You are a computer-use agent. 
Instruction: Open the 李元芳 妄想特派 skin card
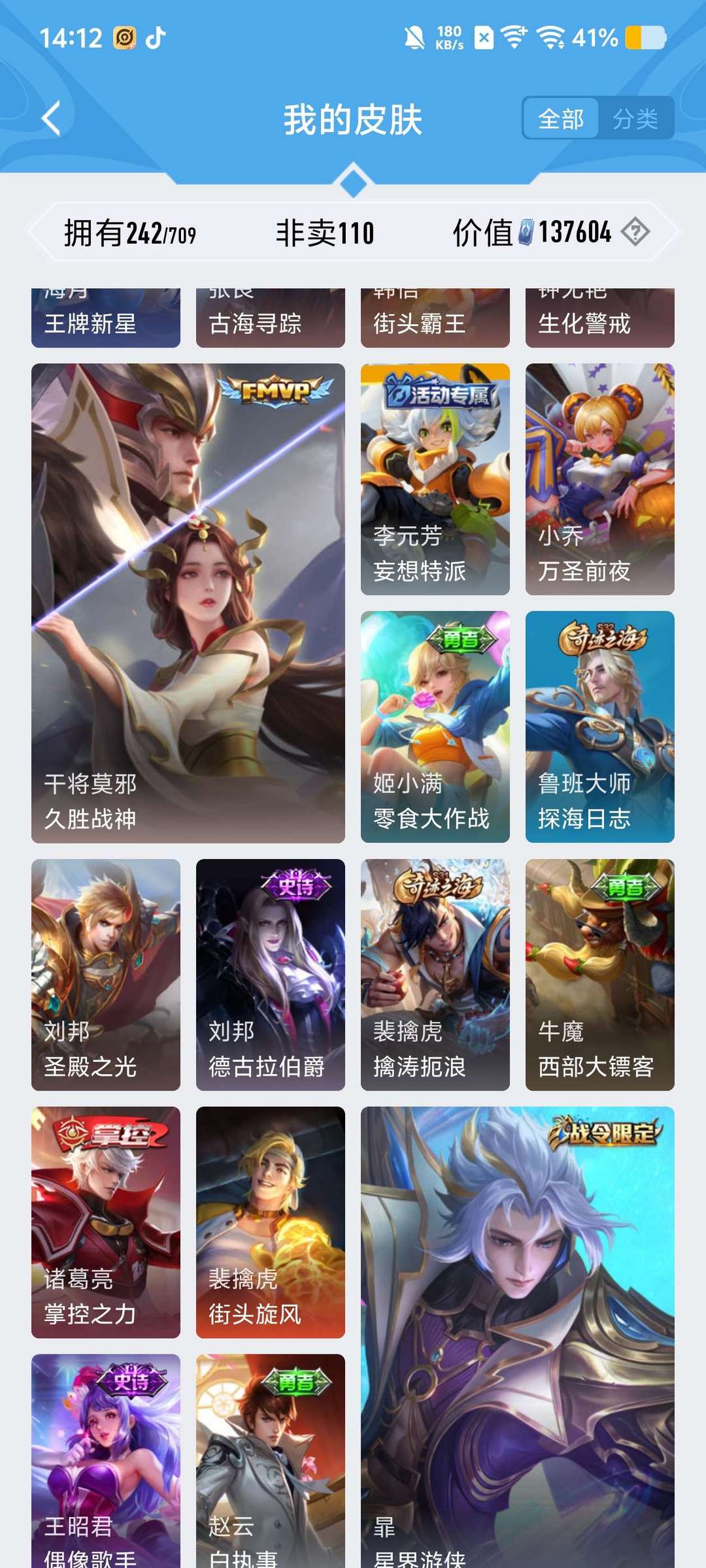pos(435,479)
